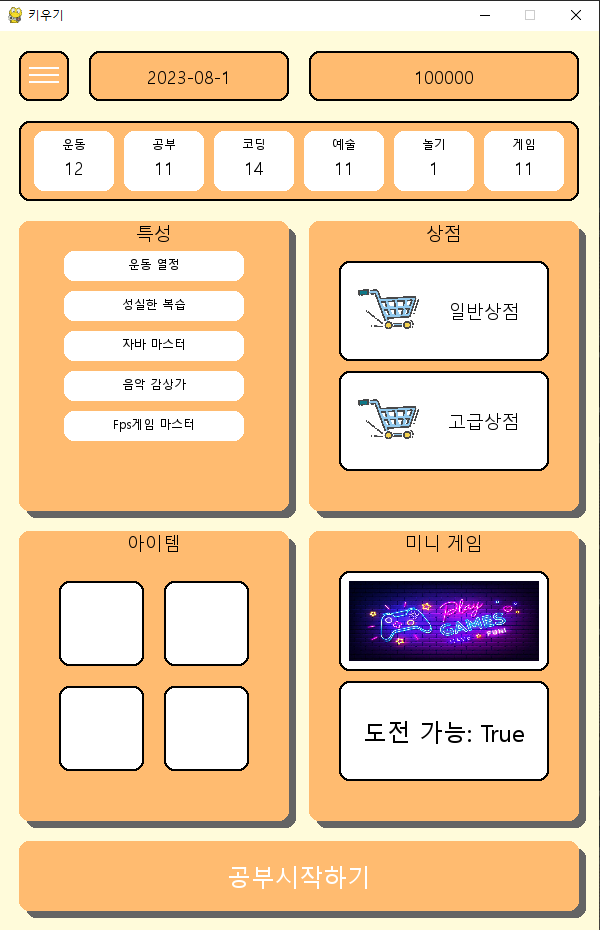The width and height of the screenshot is (600, 930).
Task: Select the 운동 열정 trait
Action: click(x=154, y=266)
